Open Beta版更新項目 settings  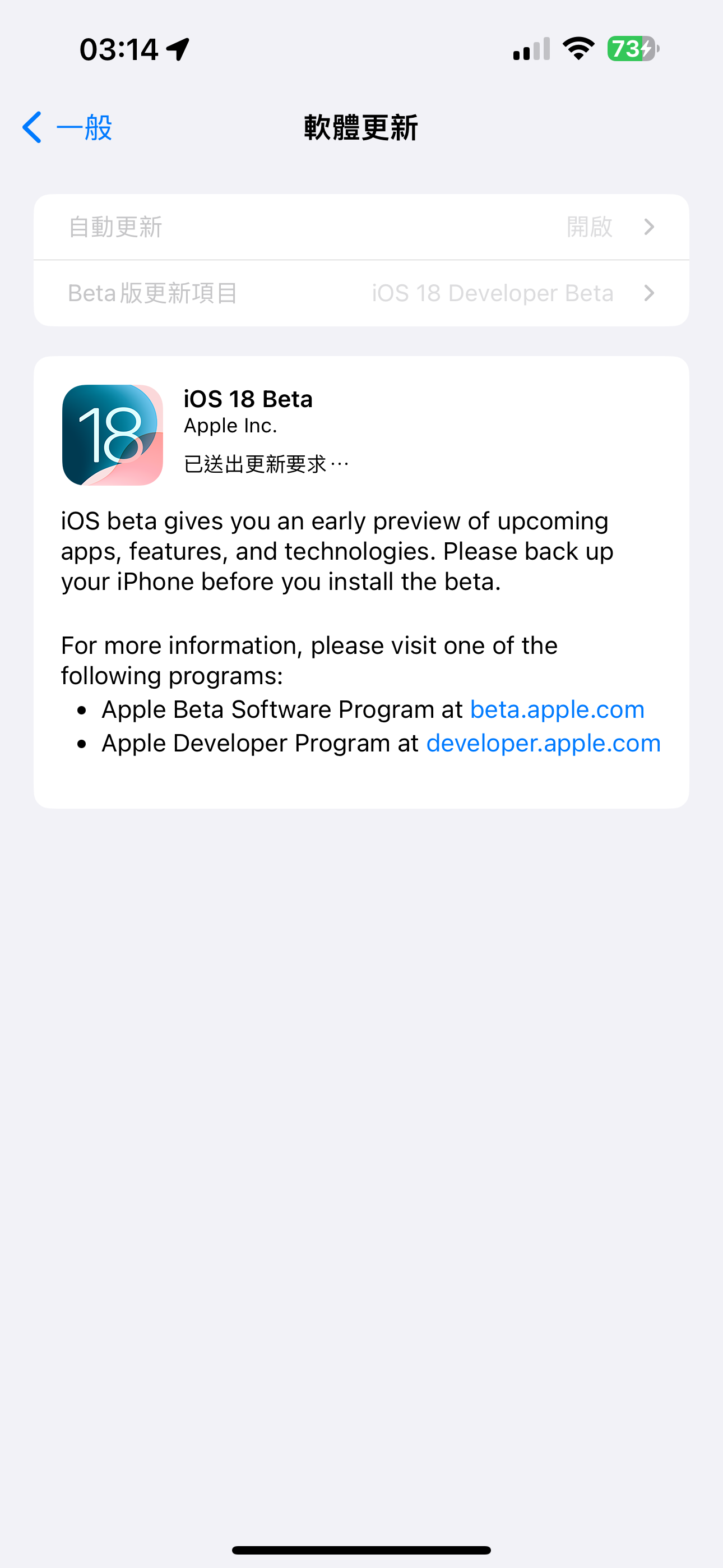361,293
